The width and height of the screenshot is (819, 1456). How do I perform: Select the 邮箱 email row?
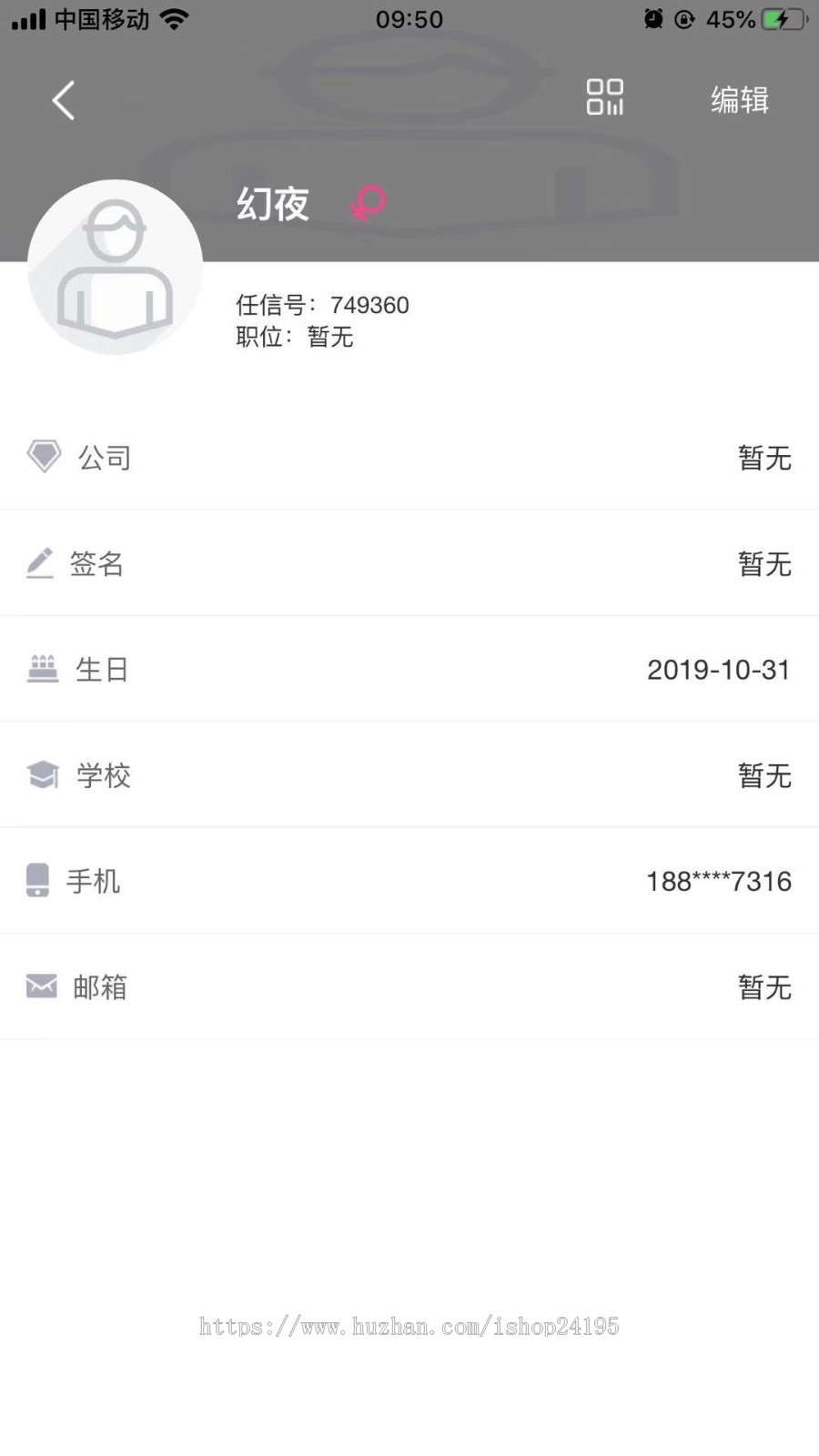click(409, 986)
